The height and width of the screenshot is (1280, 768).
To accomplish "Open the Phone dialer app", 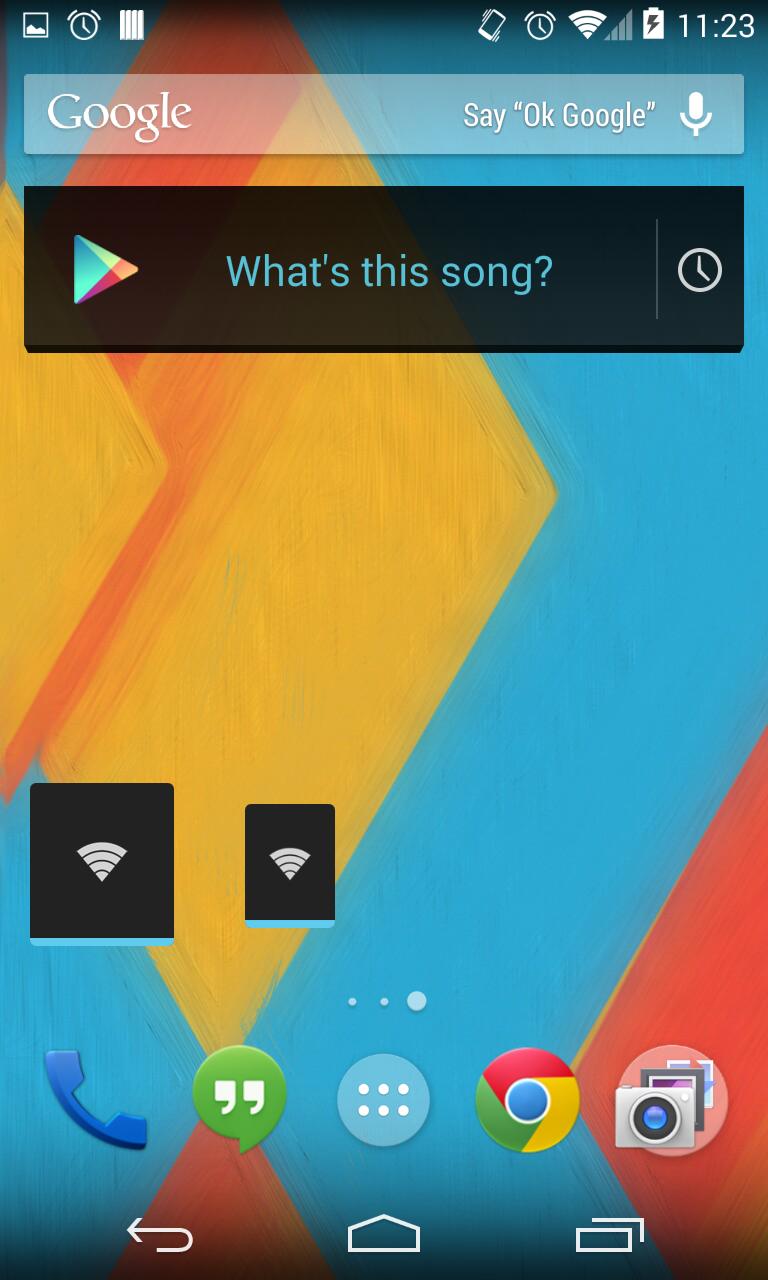I will [x=94, y=1100].
